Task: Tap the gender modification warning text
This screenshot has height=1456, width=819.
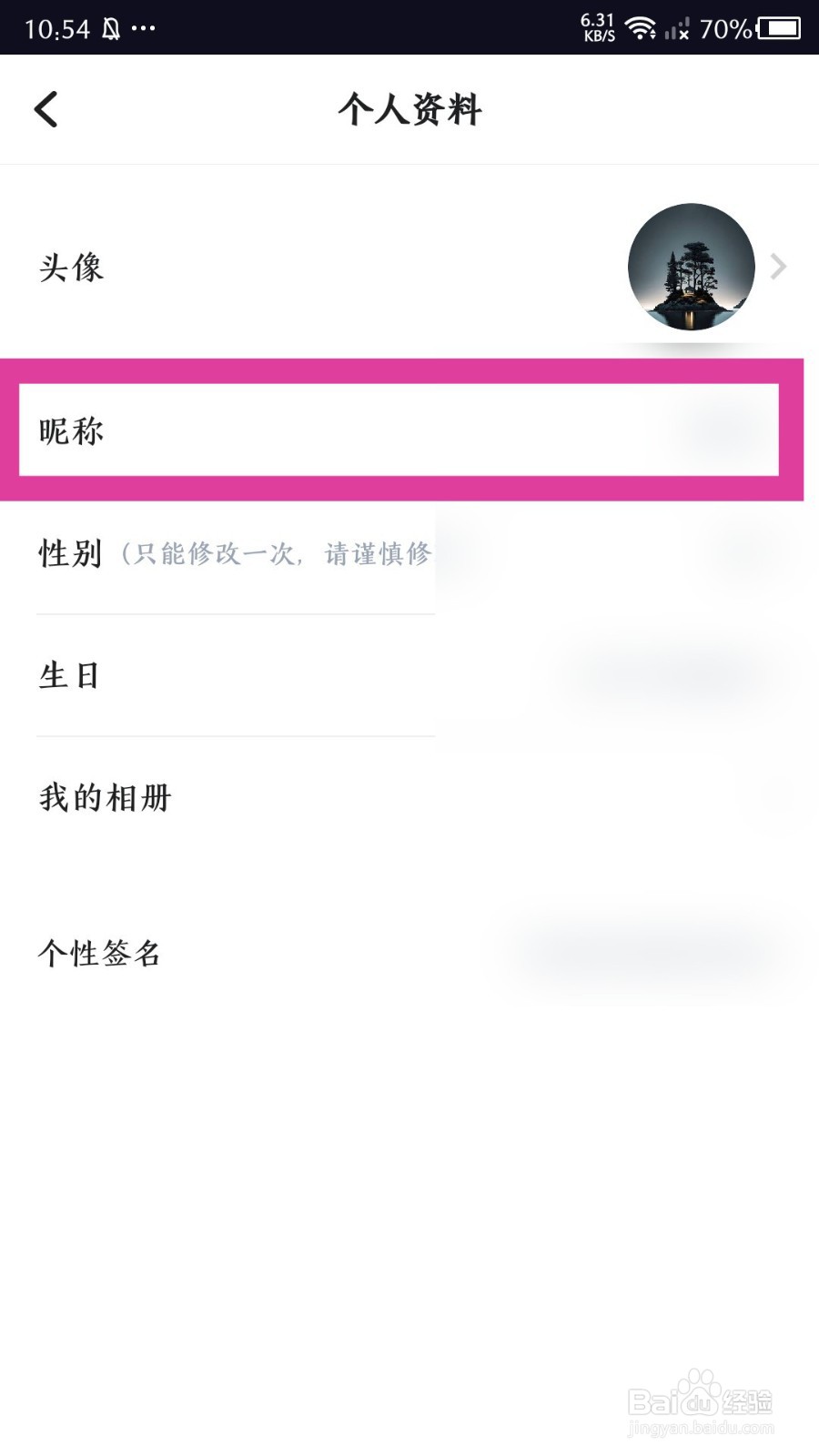Action: (x=273, y=552)
